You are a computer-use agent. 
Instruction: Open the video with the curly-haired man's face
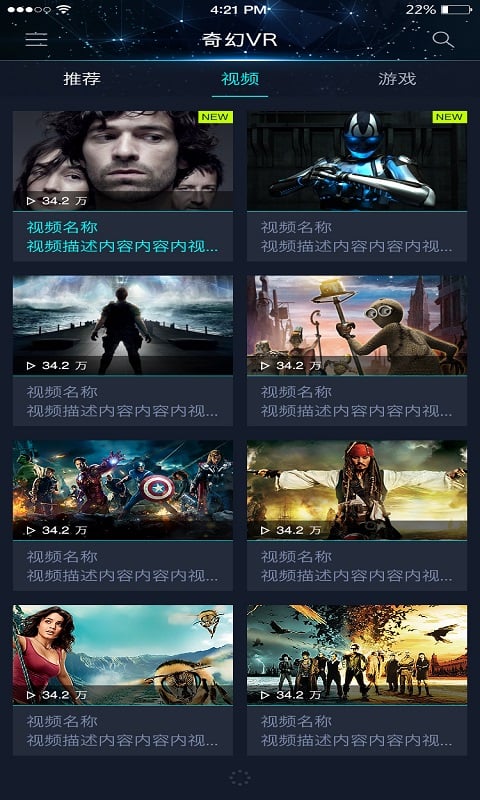click(123, 186)
